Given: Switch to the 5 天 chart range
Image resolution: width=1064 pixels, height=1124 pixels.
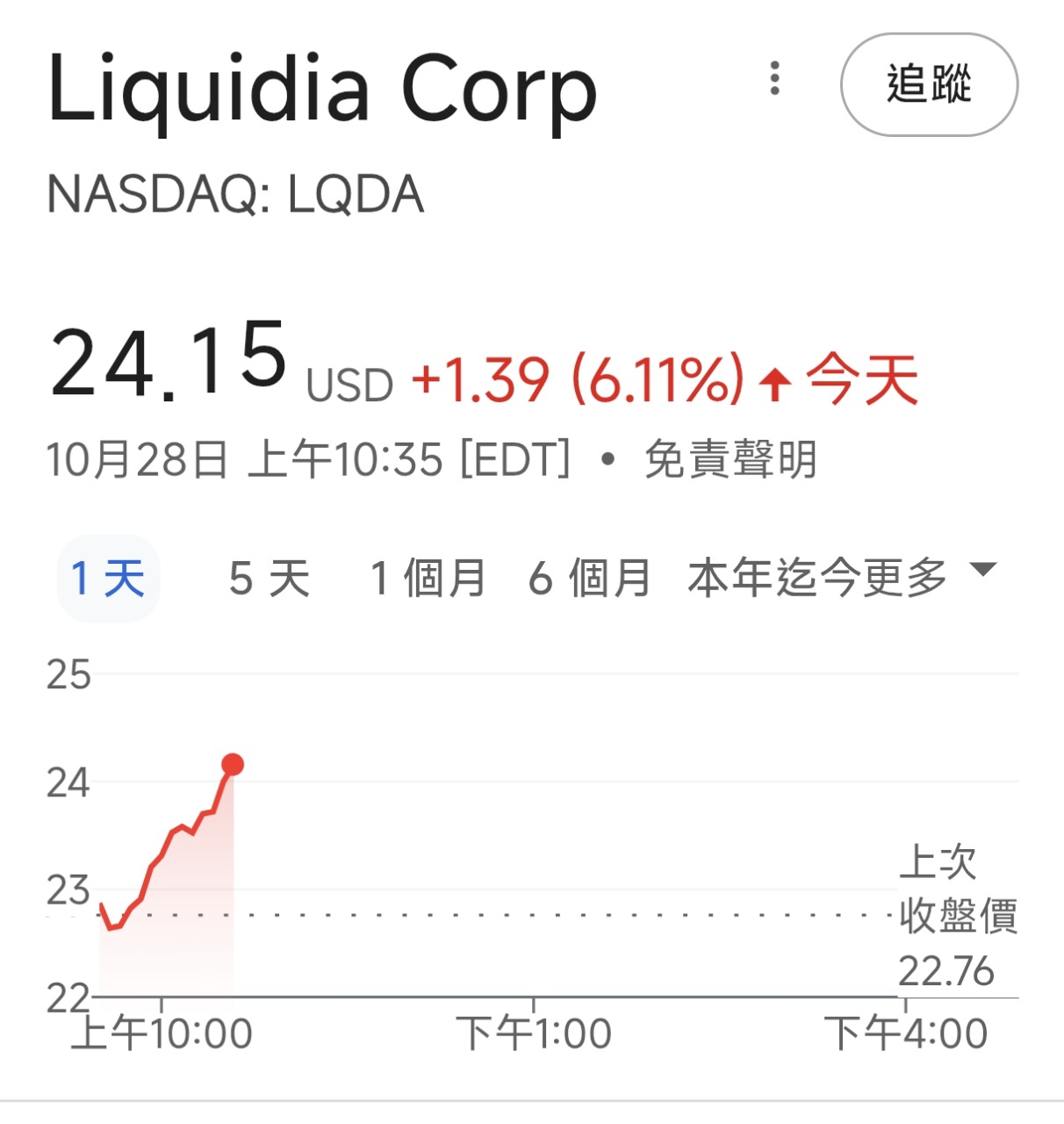Looking at the screenshot, I should click(270, 579).
